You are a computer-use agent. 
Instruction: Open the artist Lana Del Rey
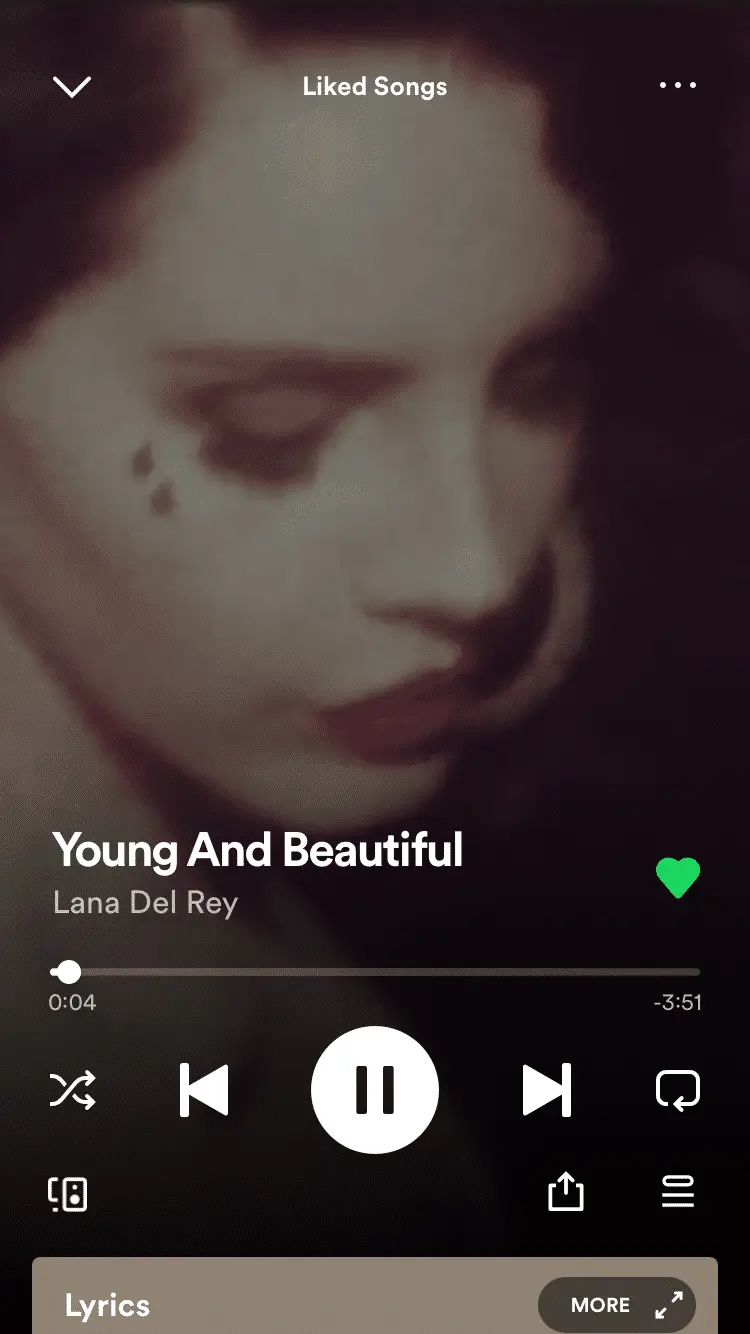point(145,903)
